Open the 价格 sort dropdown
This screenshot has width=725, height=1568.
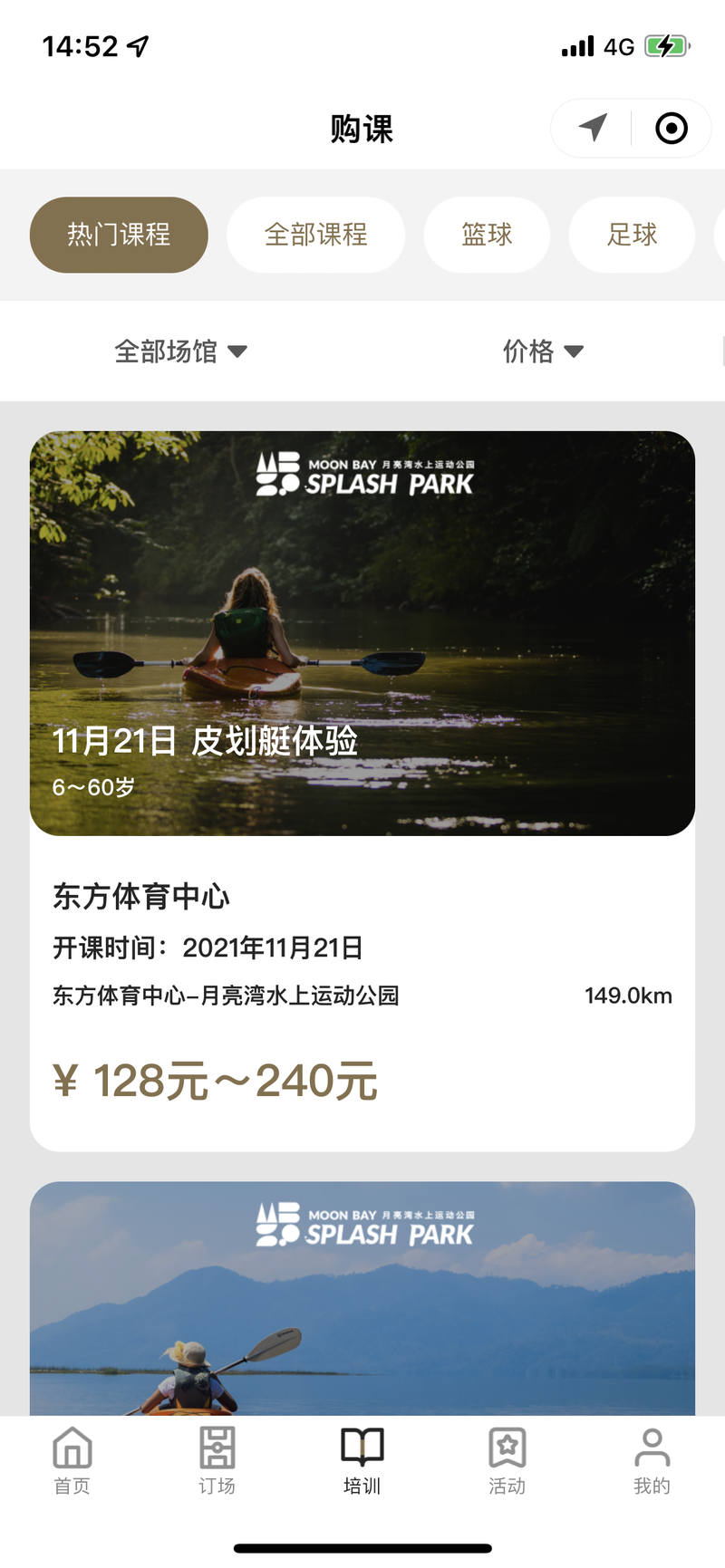(542, 351)
